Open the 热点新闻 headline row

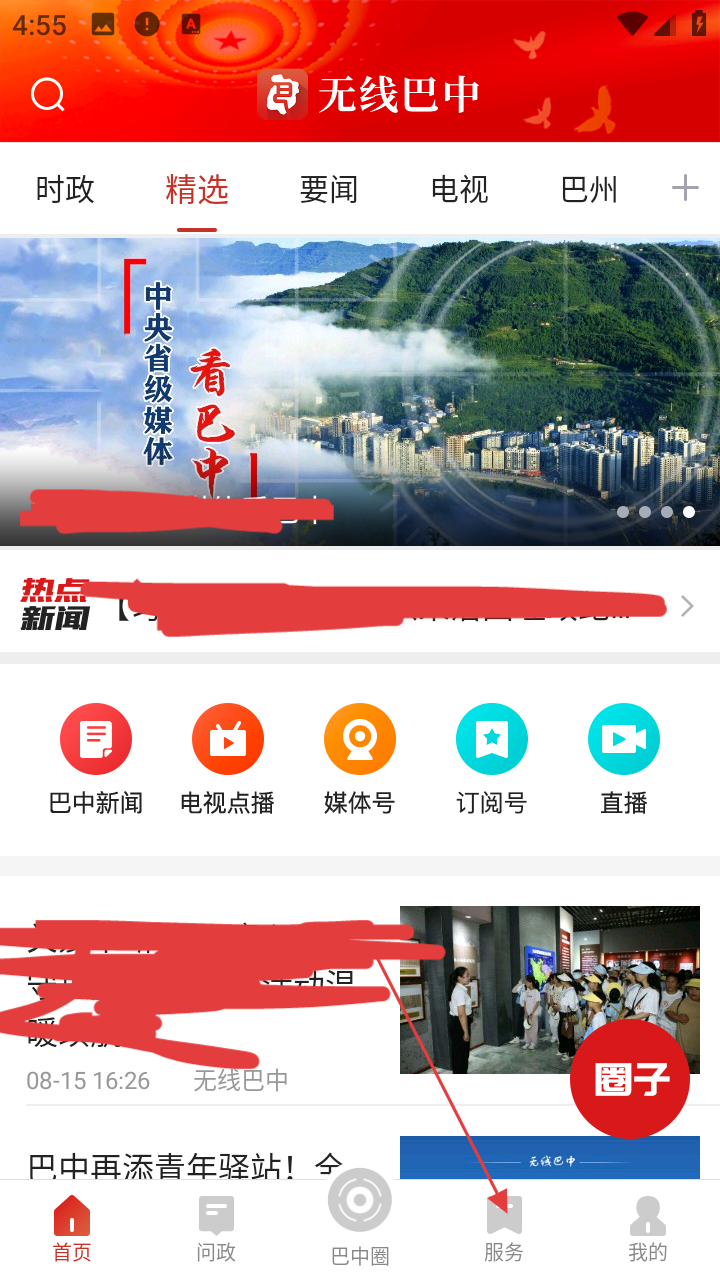coord(360,606)
